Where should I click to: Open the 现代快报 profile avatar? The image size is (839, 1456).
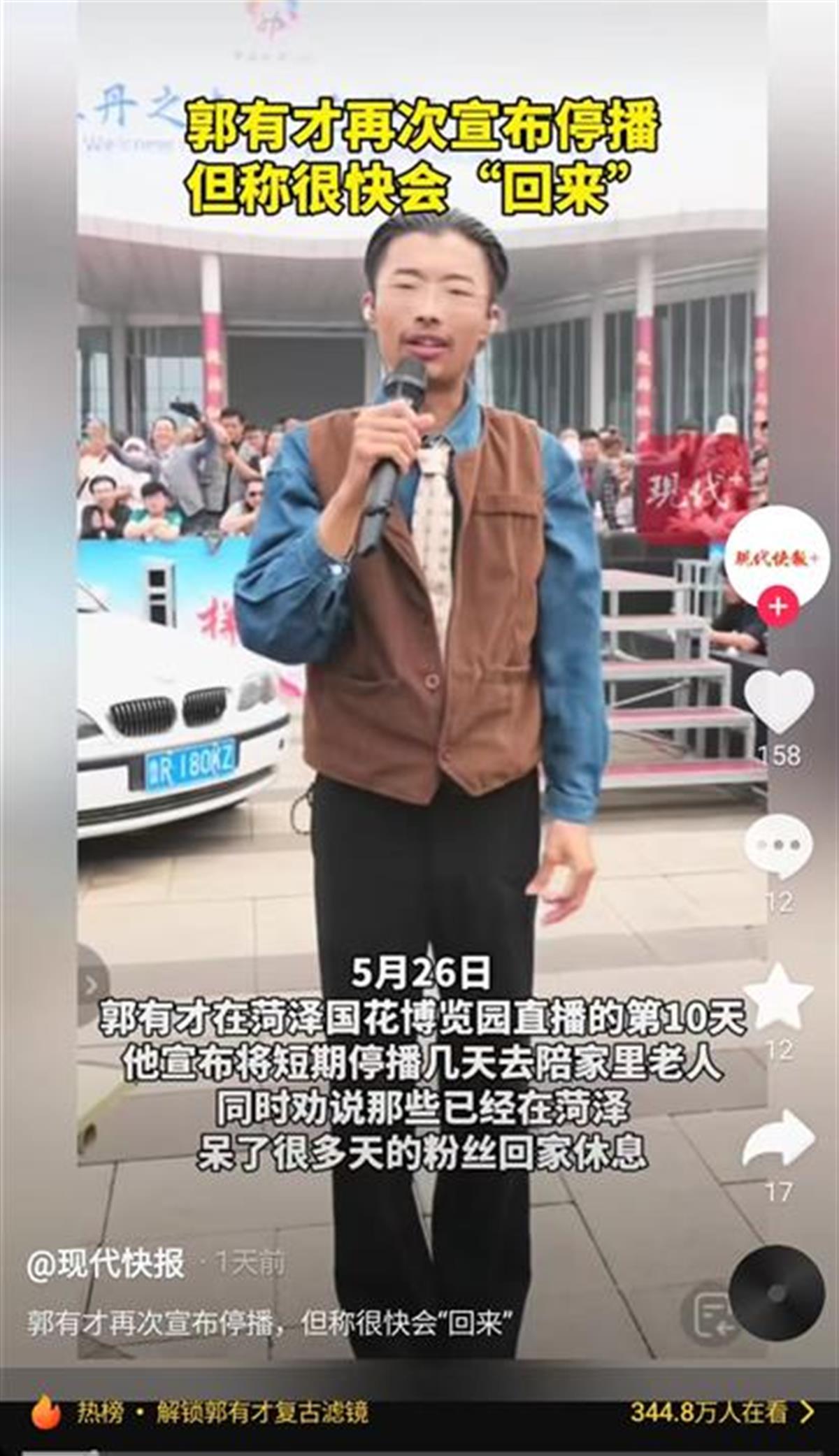(777, 558)
